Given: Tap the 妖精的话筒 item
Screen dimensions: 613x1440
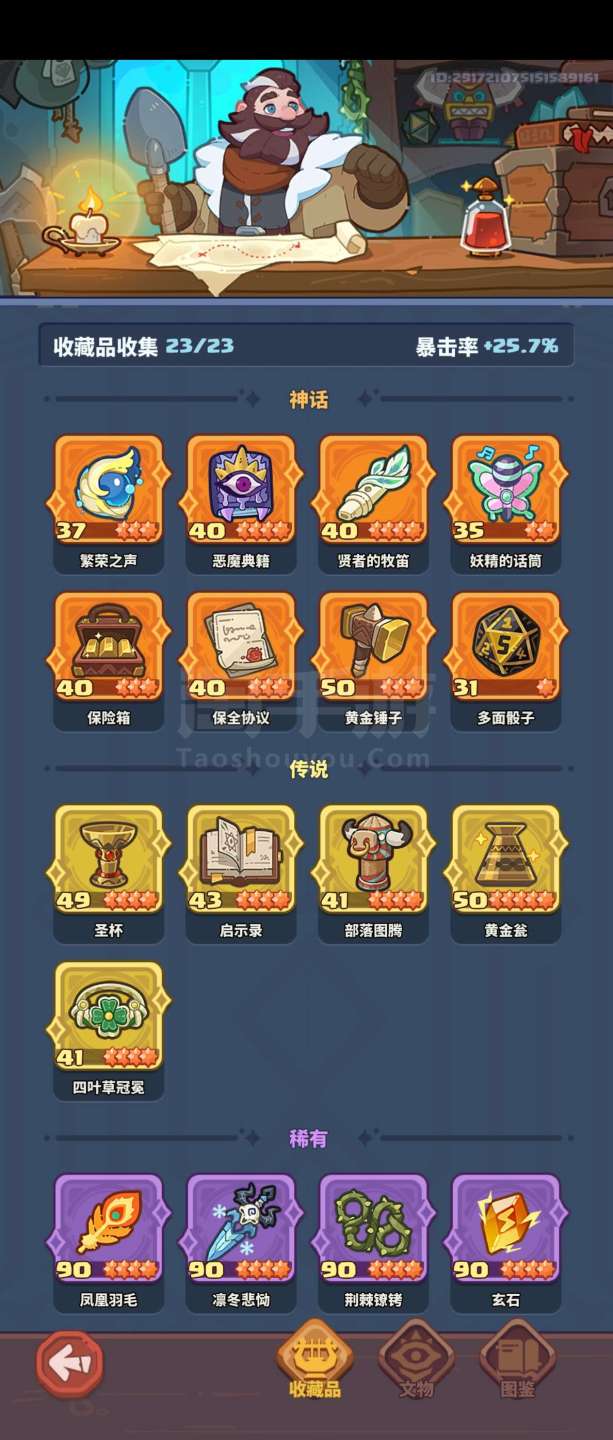Looking at the screenshot, I should 505,490.
